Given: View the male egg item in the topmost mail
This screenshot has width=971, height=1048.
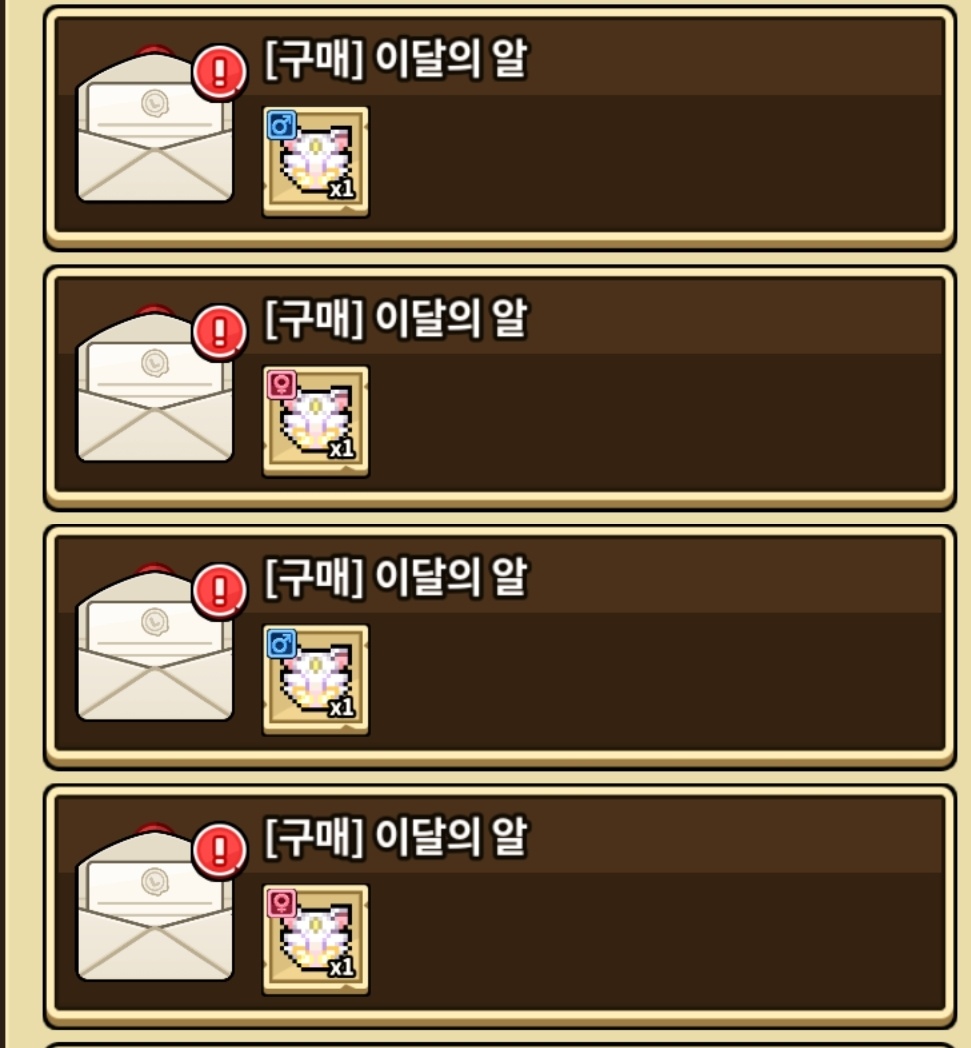Looking at the screenshot, I should point(315,161).
